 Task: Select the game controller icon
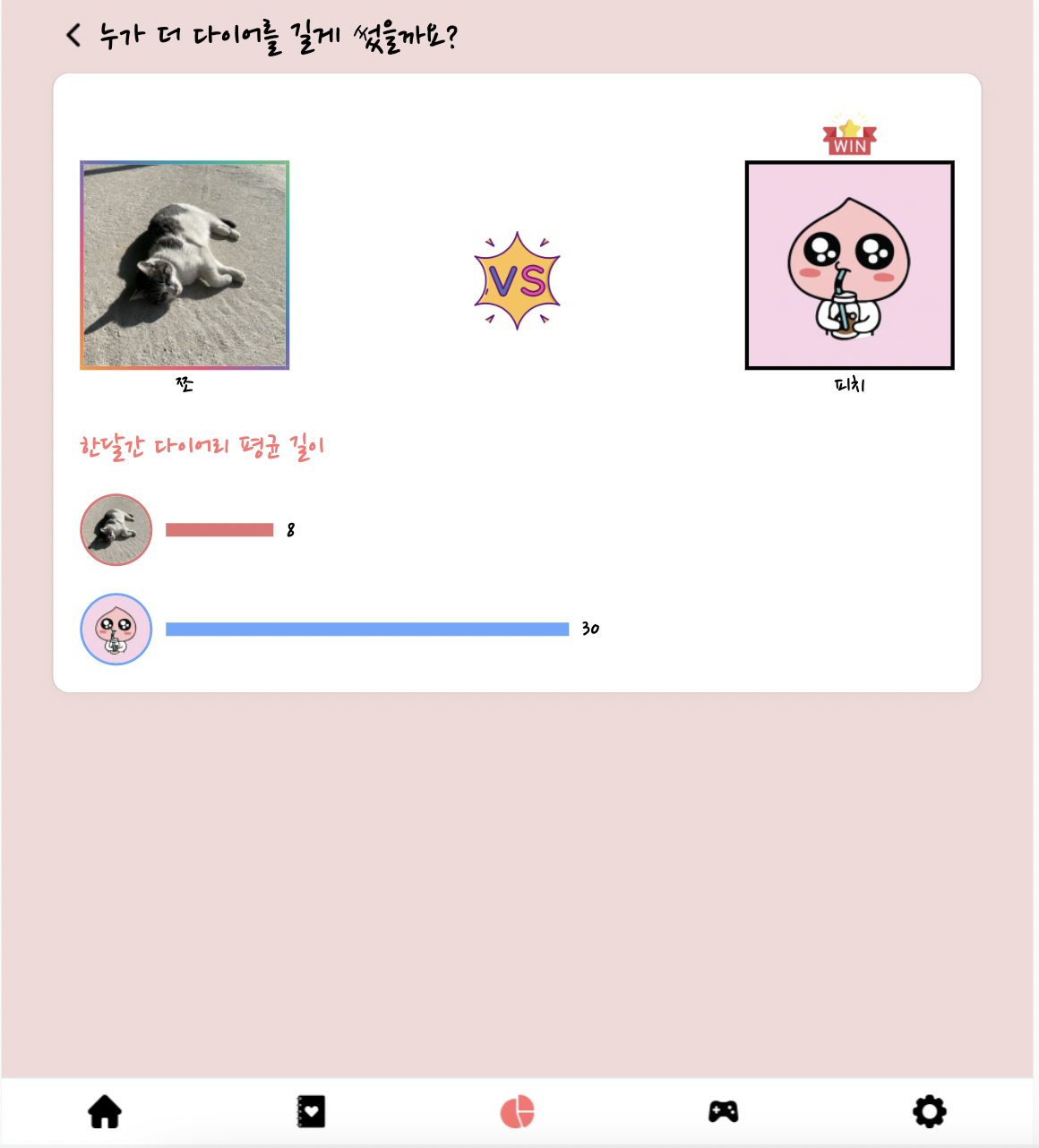(723, 1111)
